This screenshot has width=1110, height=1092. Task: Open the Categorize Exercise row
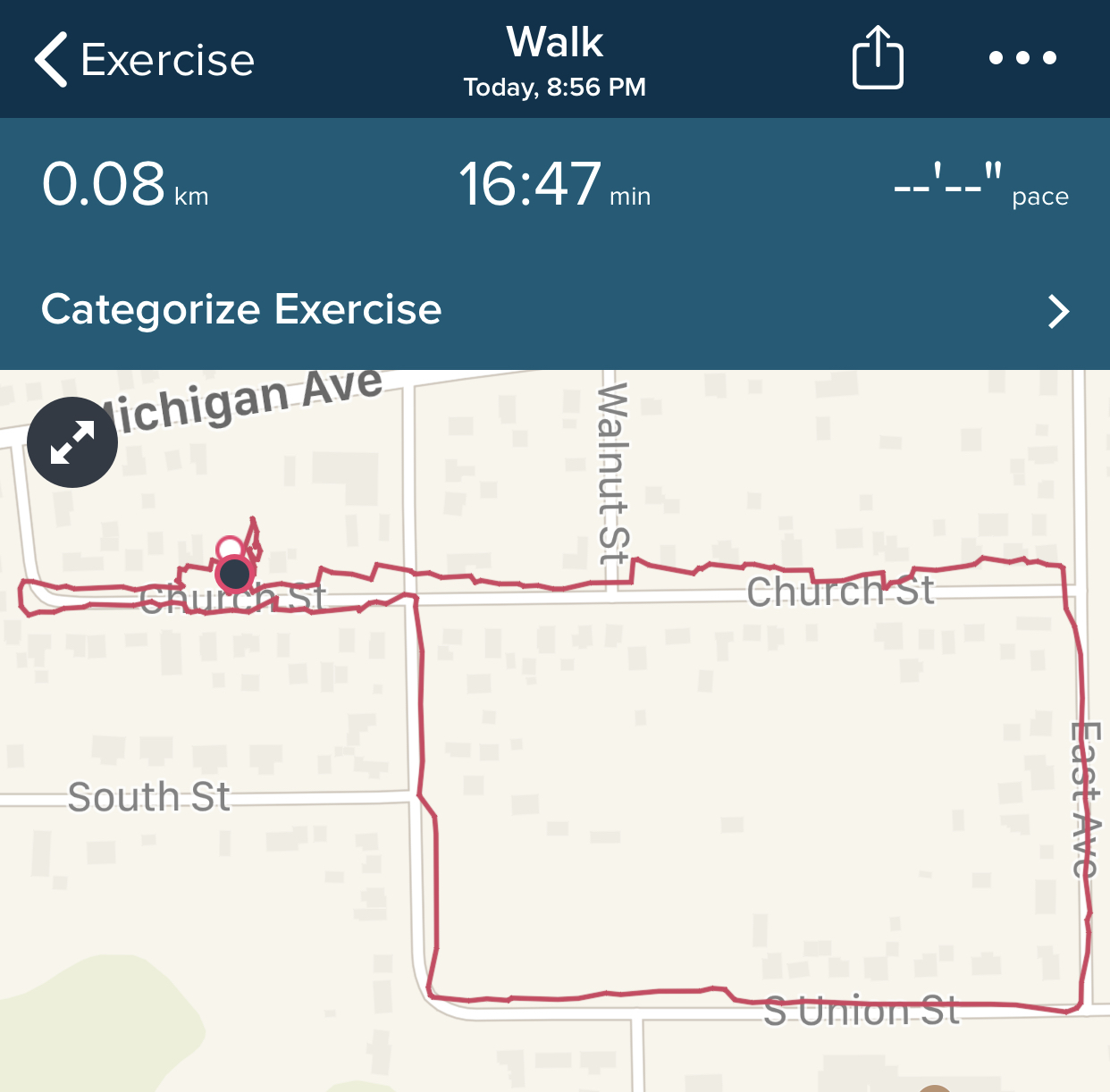554,310
